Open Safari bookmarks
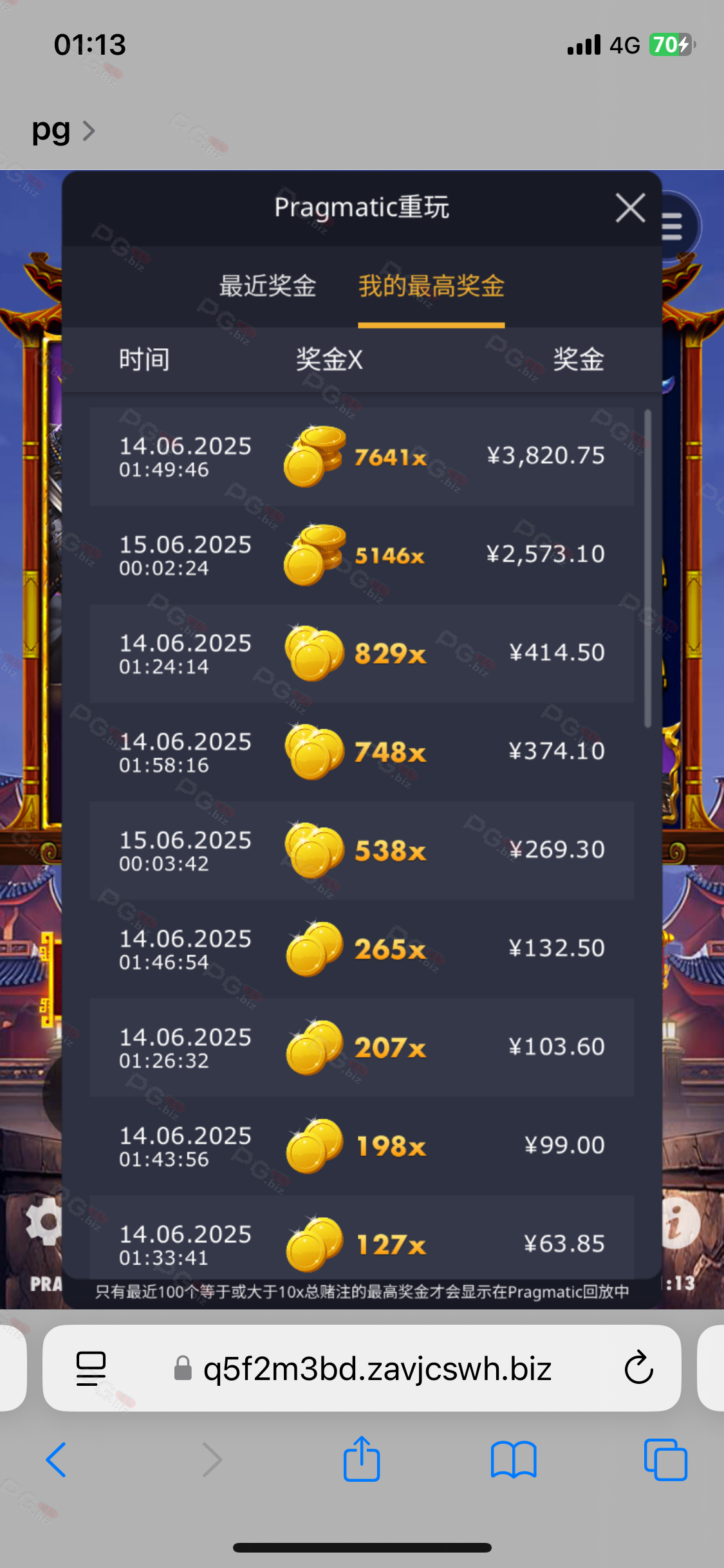The width and height of the screenshot is (724, 1568). (x=514, y=1459)
